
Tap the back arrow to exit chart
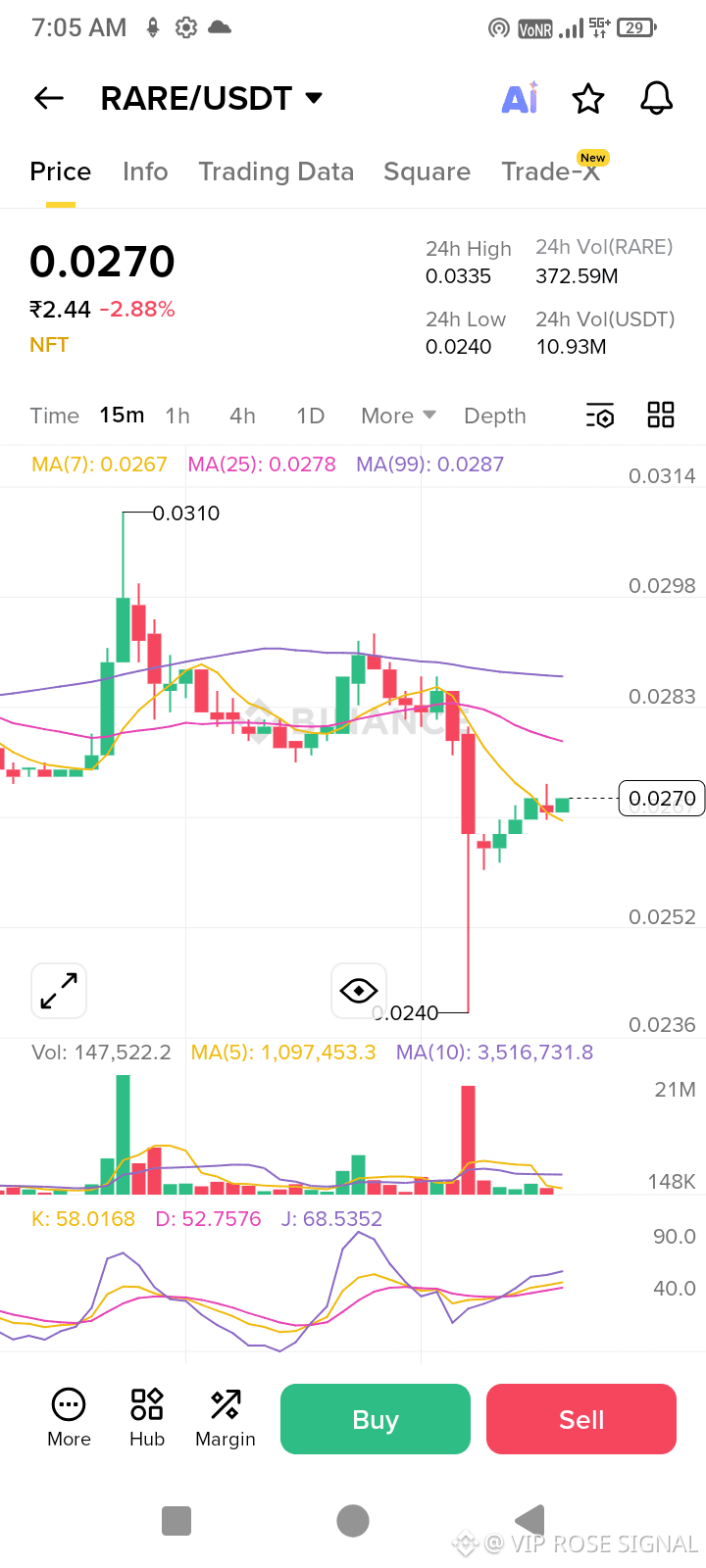48,98
